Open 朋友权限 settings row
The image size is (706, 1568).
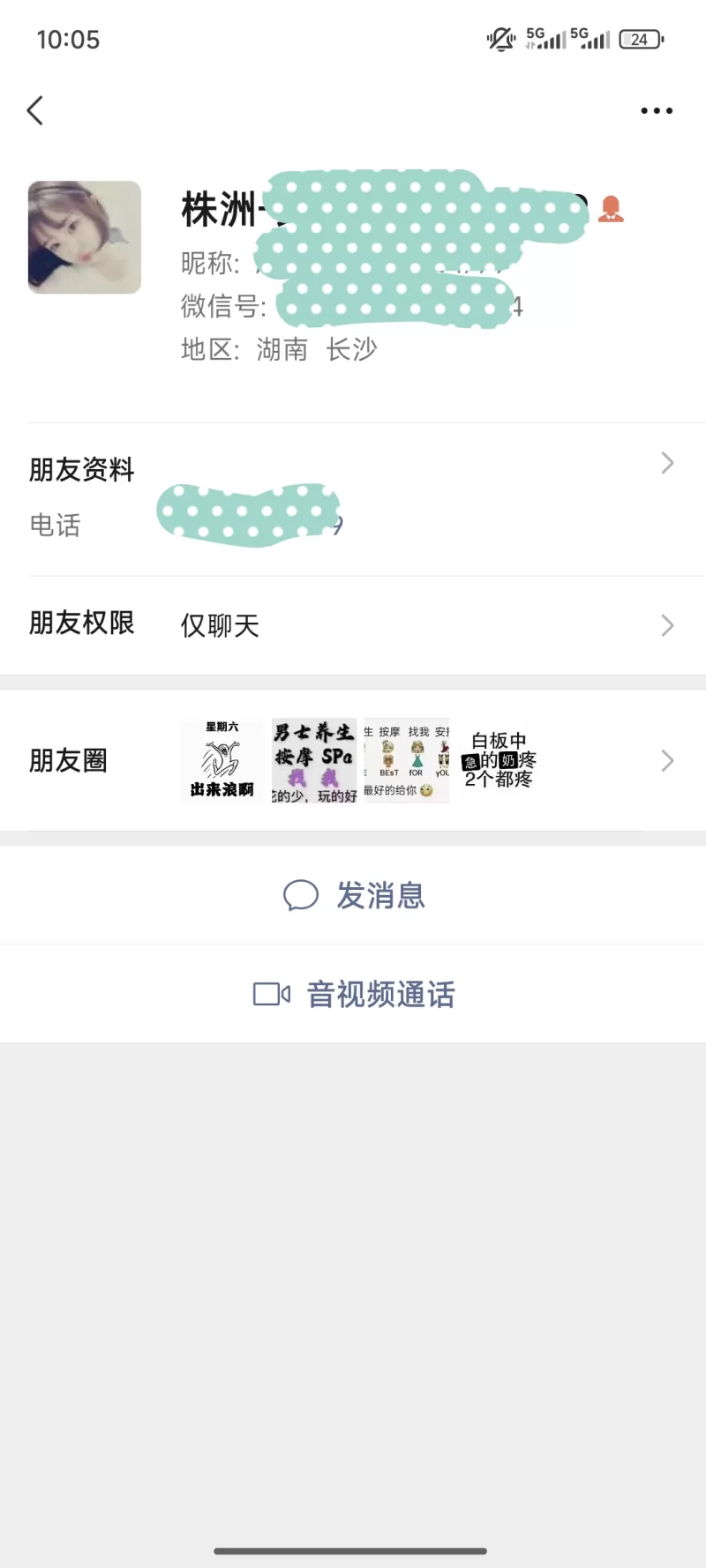[353, 625]
